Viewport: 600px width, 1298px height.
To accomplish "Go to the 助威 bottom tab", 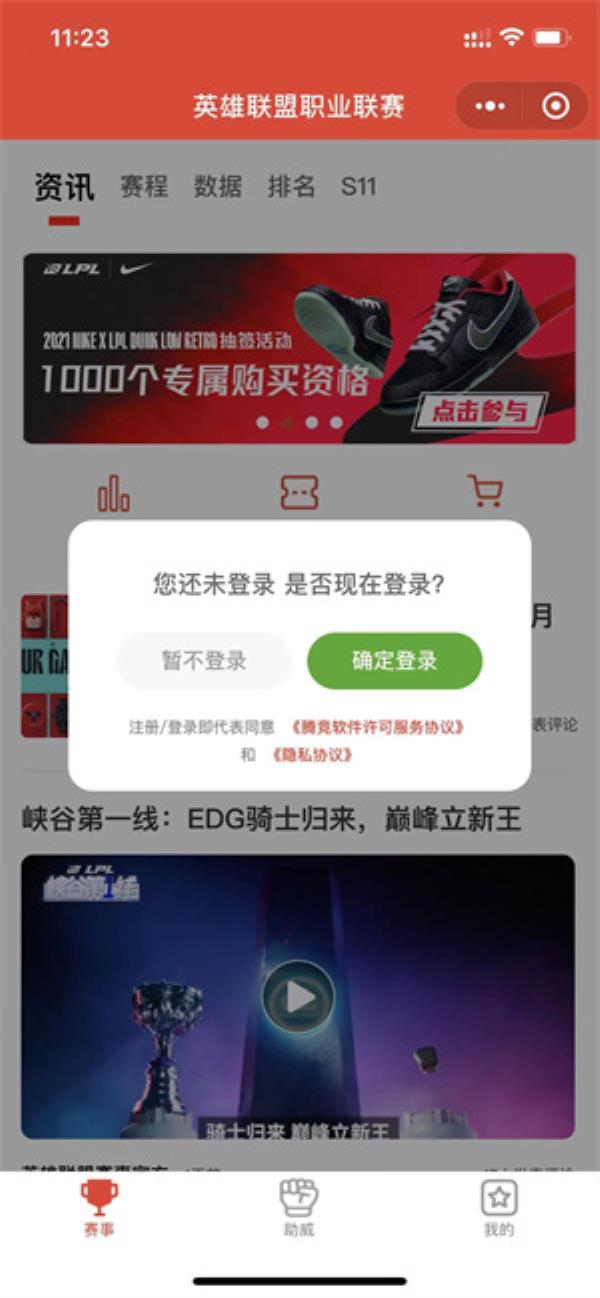I will [x=298, y=1208].
